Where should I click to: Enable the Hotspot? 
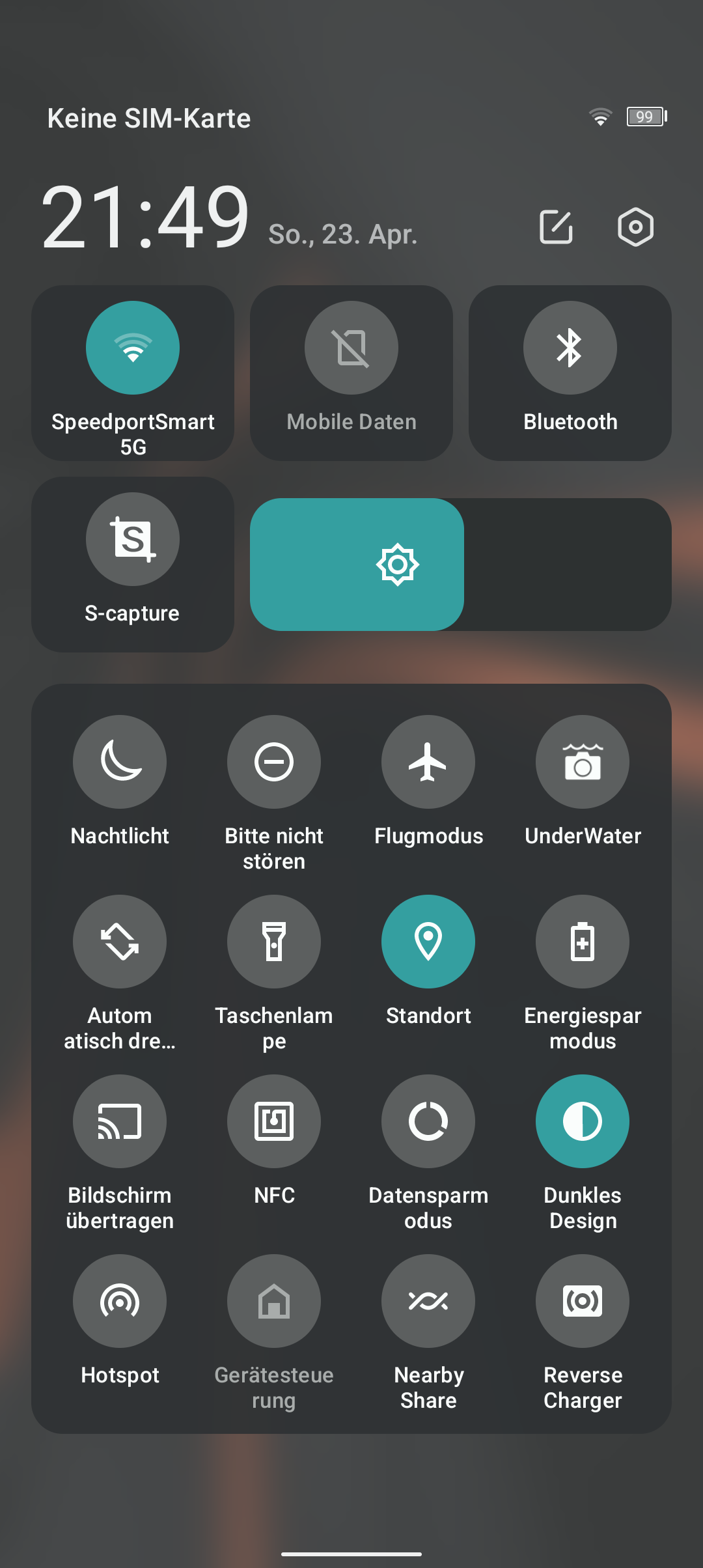pyautogui.click(x=120, y=1301)
